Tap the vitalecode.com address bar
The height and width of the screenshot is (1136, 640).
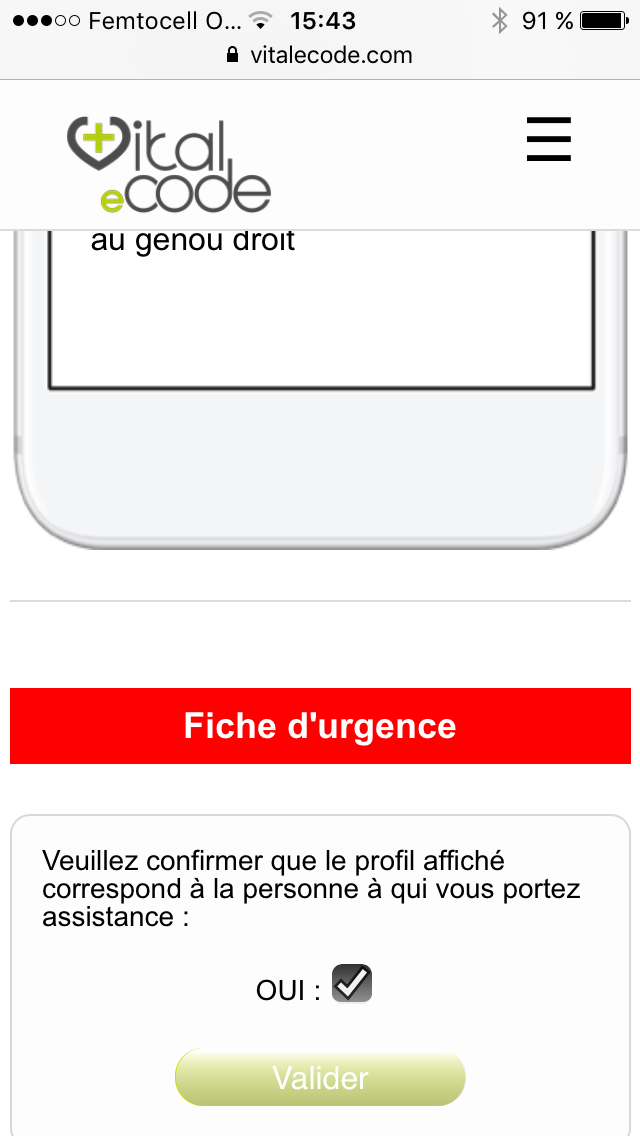[320, 55]
